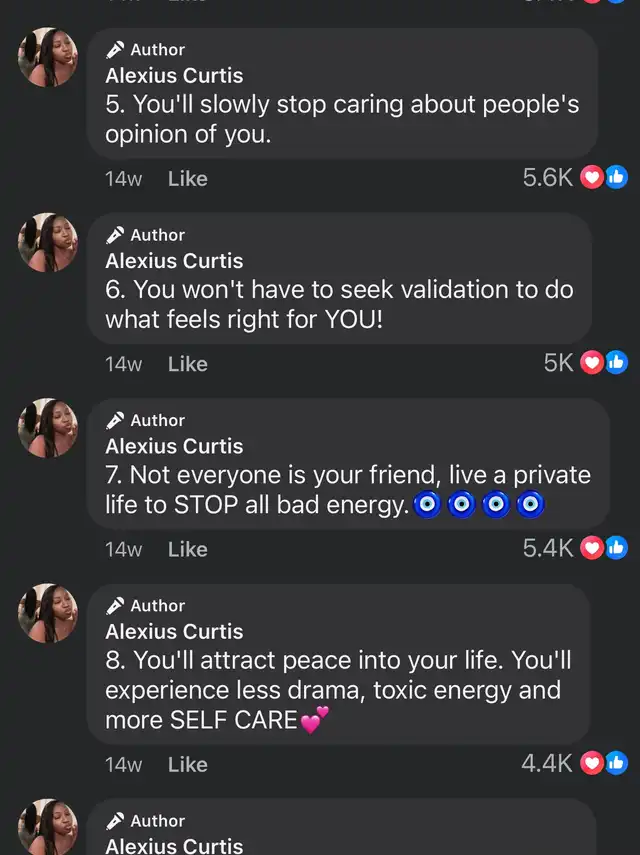
Task: Open Alexius Curtis name on comment 8
Action: click(x=174, y=631)
